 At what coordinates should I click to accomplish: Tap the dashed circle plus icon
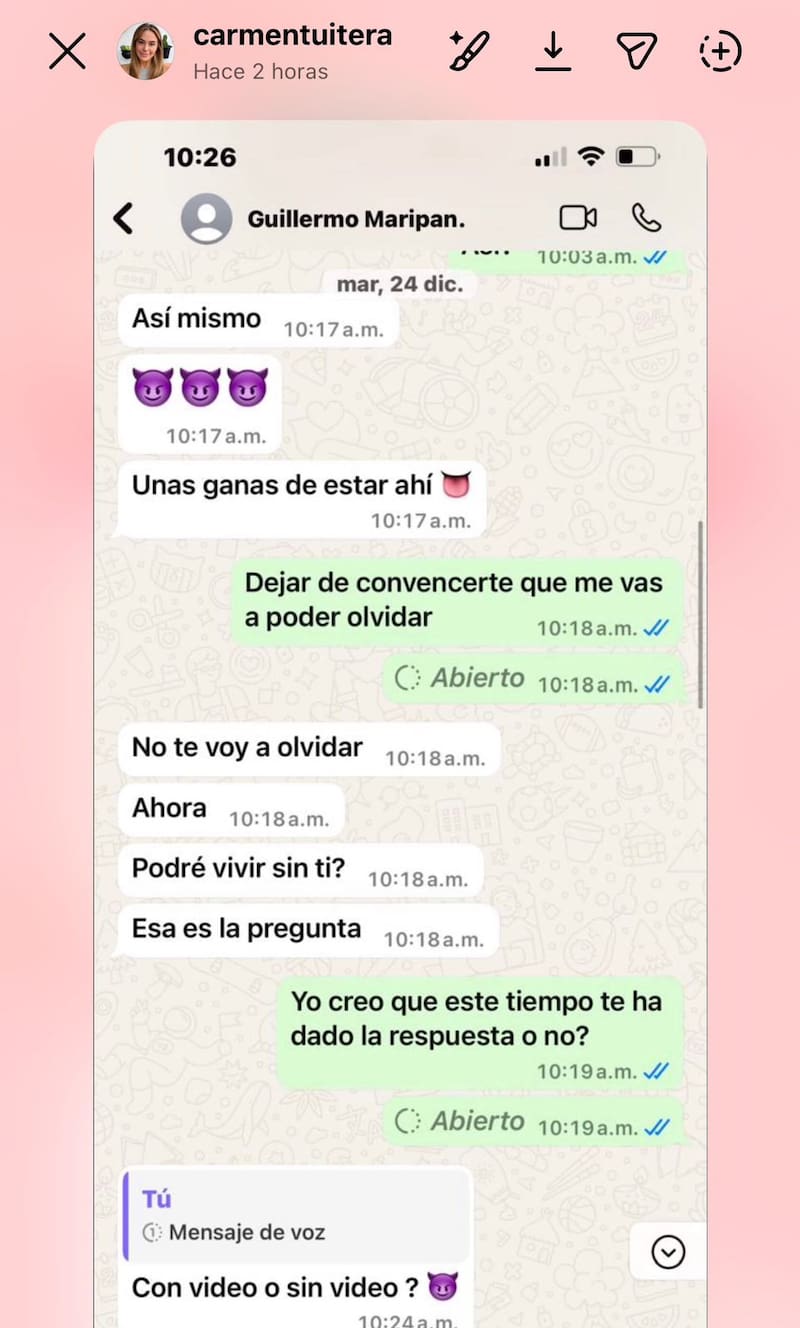tap(720, 51)
